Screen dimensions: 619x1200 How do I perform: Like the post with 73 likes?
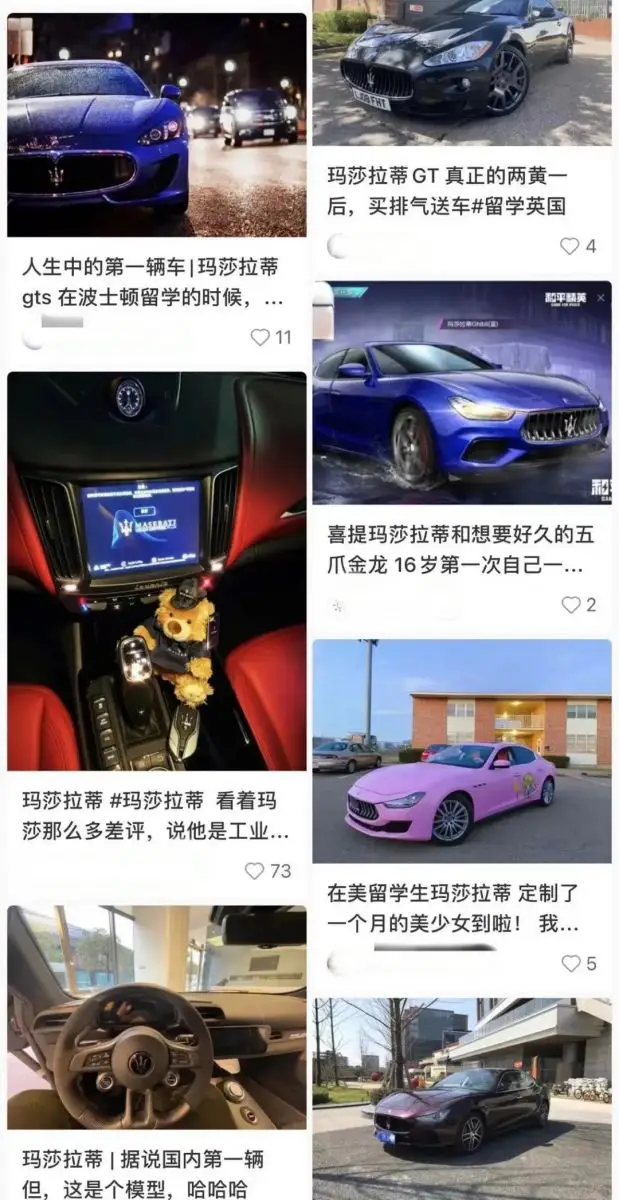coord(256,871)
